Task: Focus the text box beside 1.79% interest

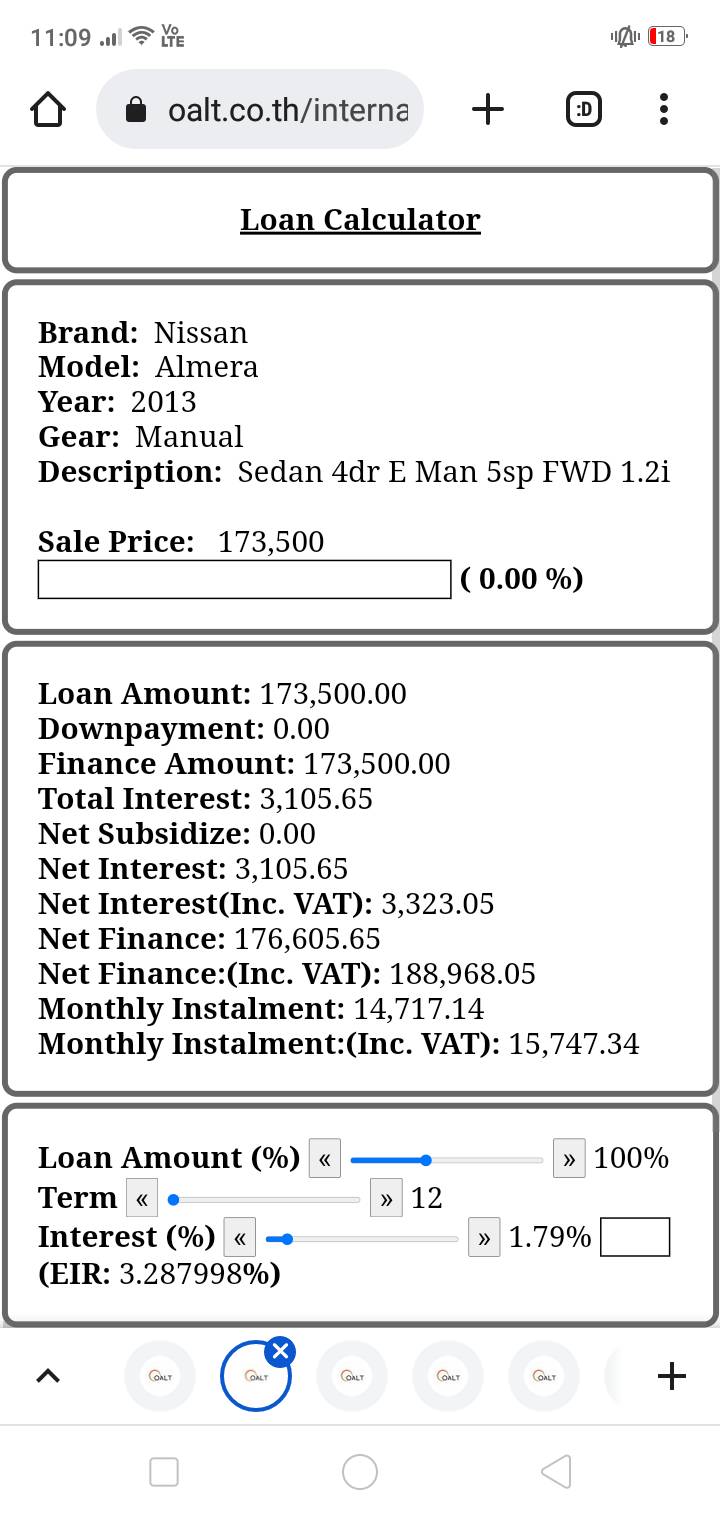Action: point(635,1237)
